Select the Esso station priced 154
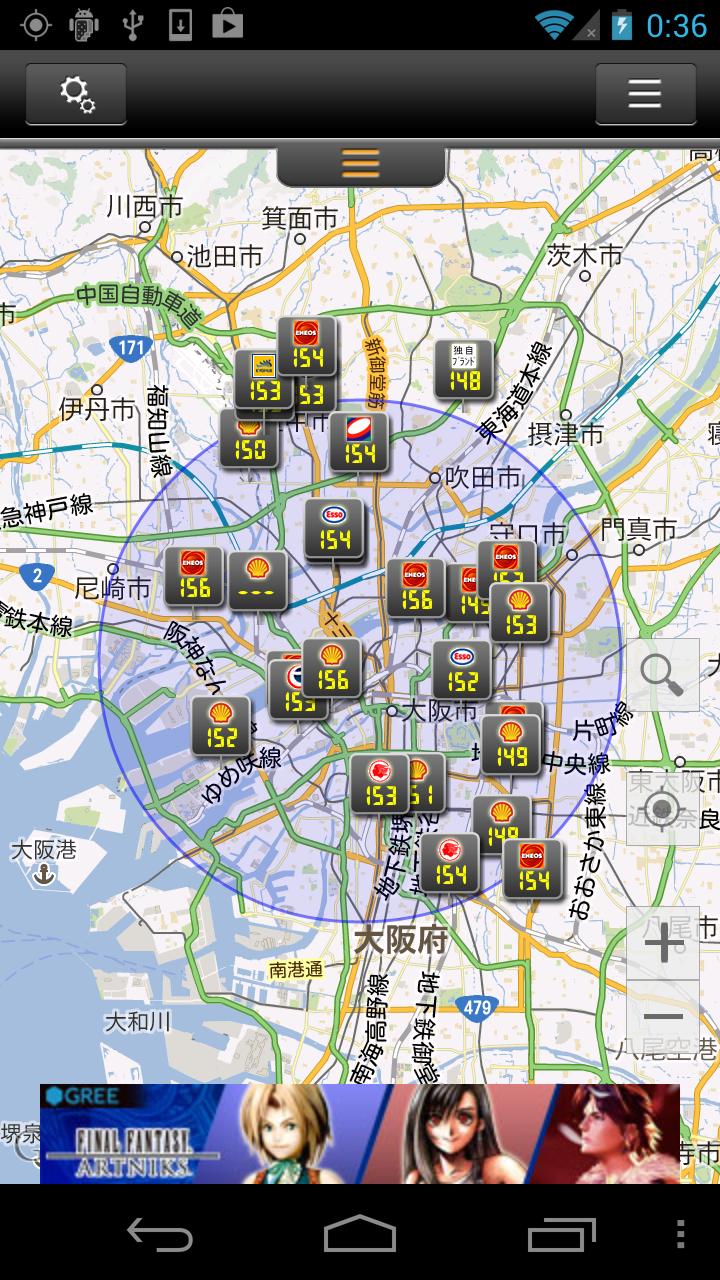This screenshot has width=720, height=1280. pyautogui.click(x=334, y=529)
